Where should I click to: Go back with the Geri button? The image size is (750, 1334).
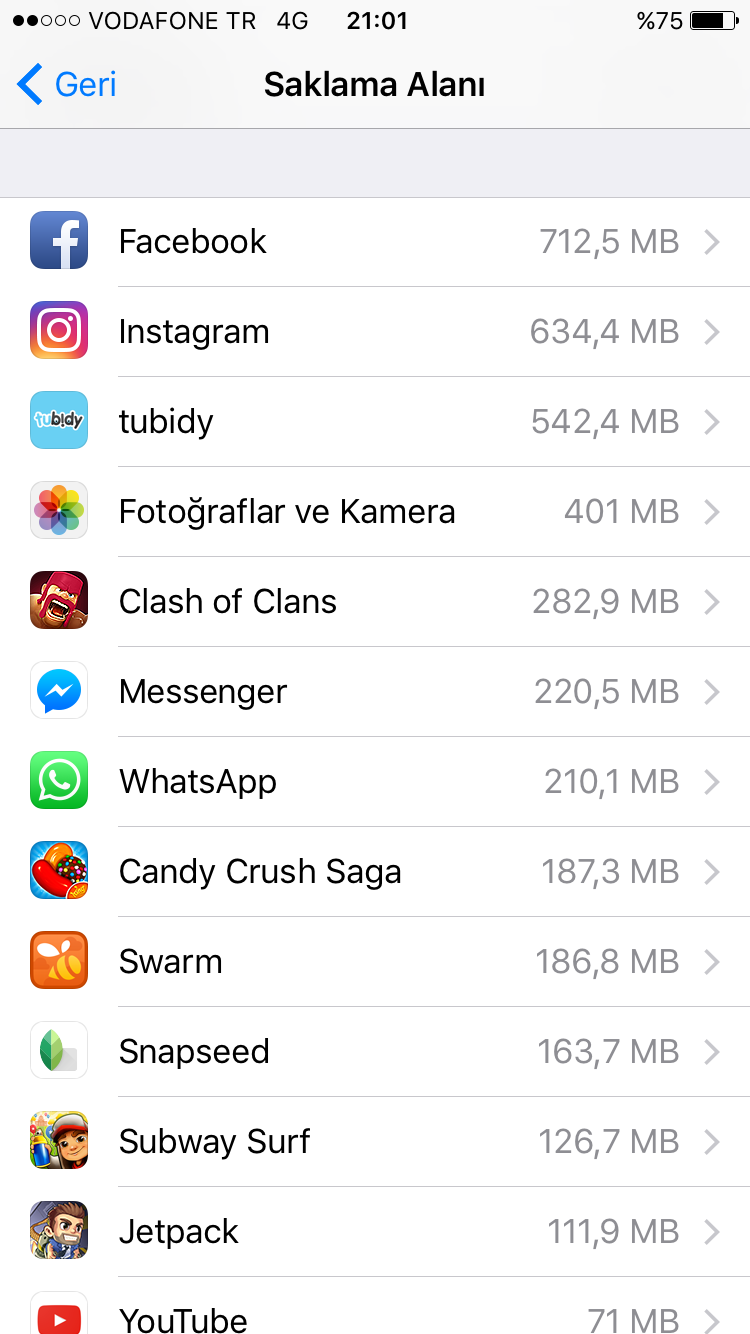pyautogui.click(x=68, y=85)
